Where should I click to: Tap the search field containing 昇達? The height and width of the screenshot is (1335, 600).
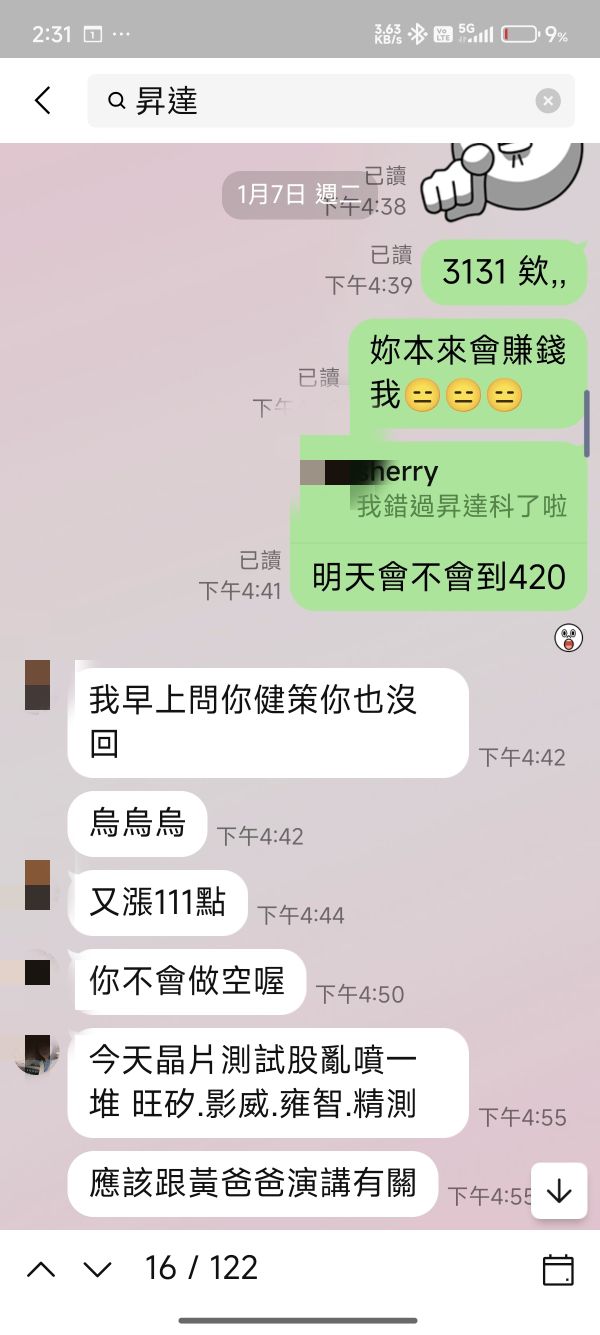point(320,100)
